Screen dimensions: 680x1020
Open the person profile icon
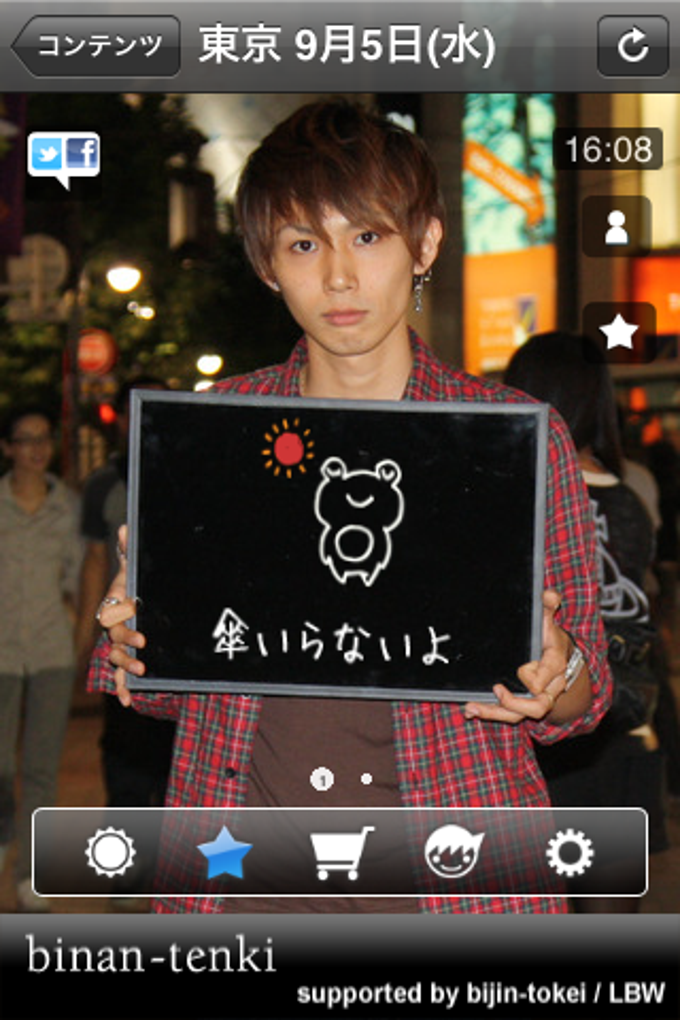point(617,227)
